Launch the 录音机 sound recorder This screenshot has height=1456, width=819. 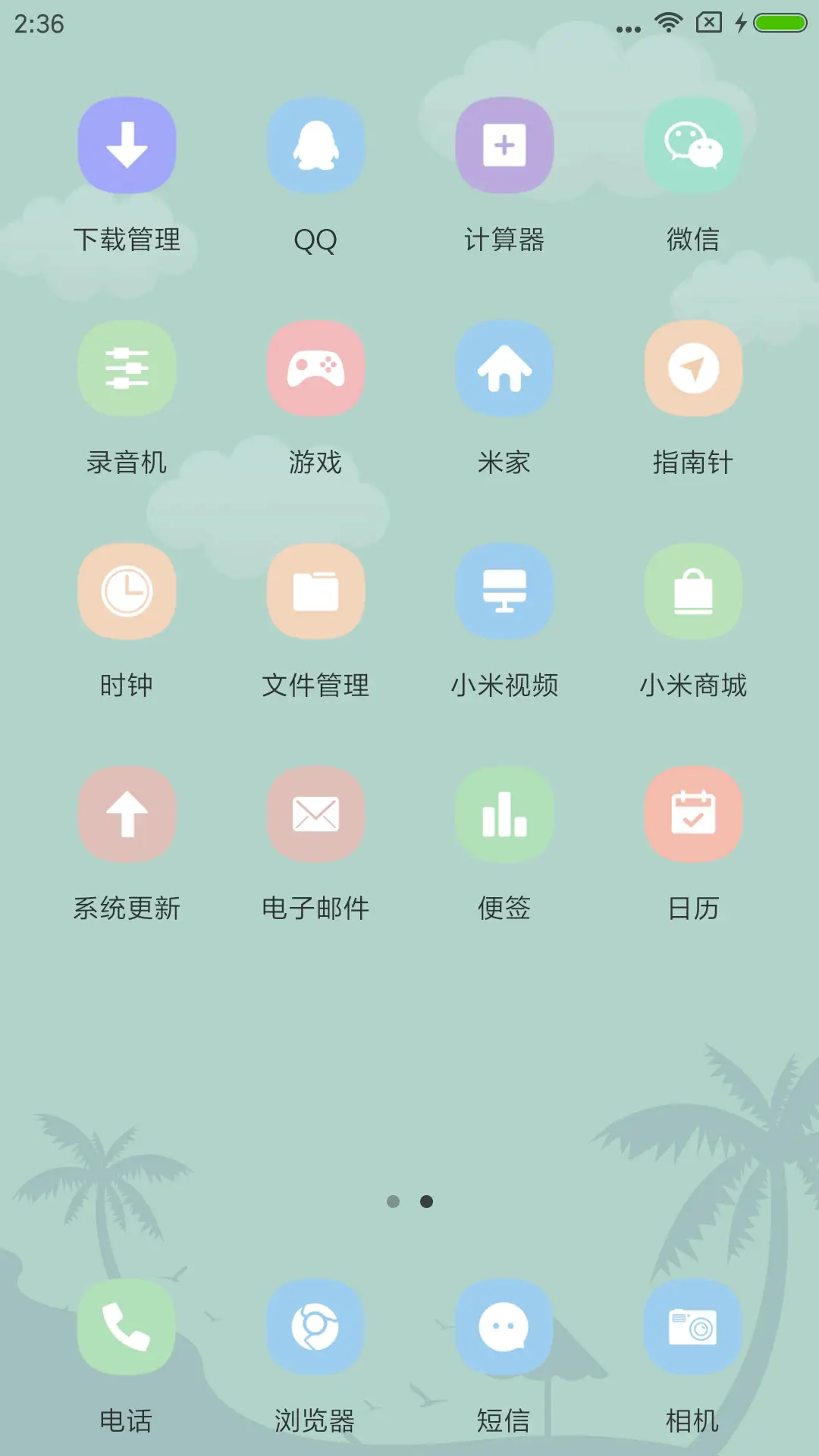126,368
